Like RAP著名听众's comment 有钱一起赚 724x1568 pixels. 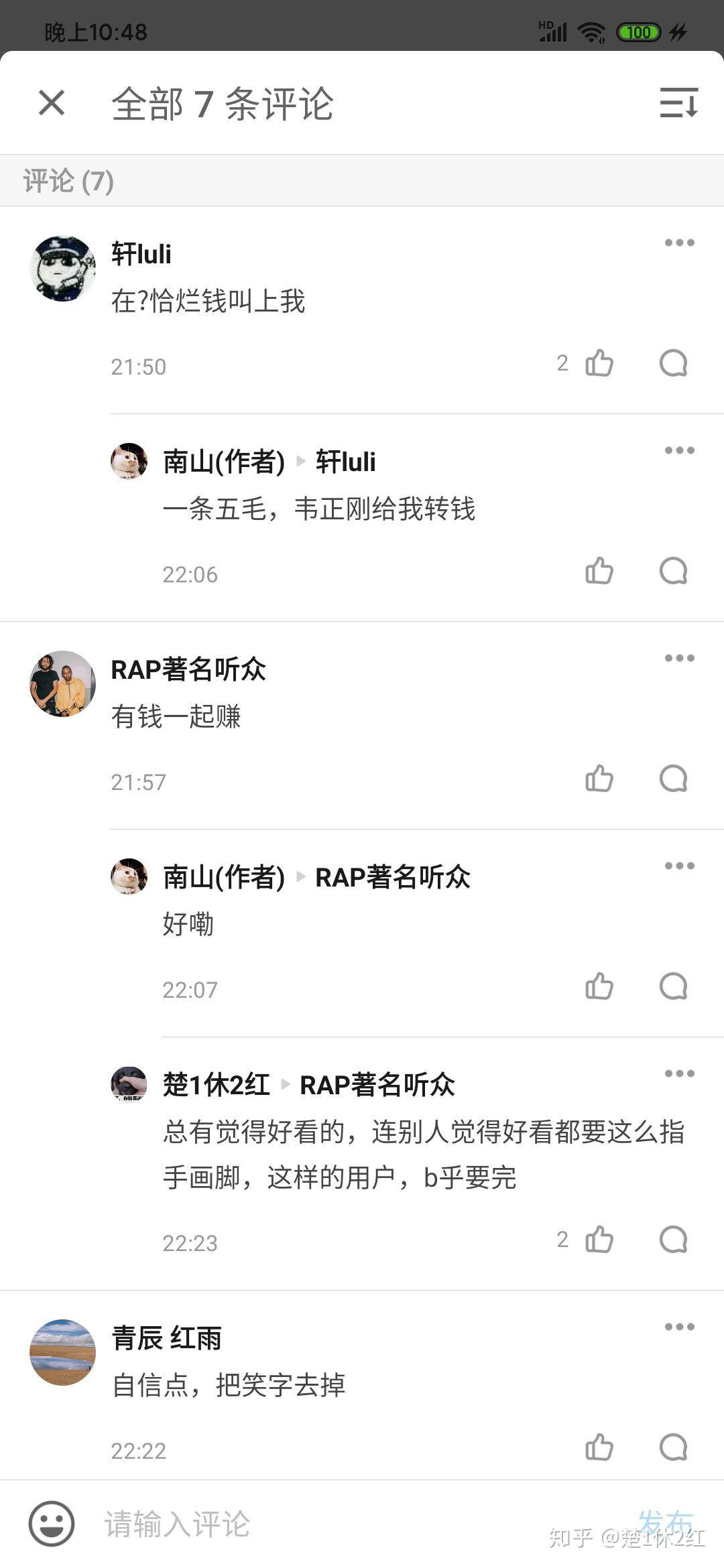pyautogui.click(x=599, y=779)
